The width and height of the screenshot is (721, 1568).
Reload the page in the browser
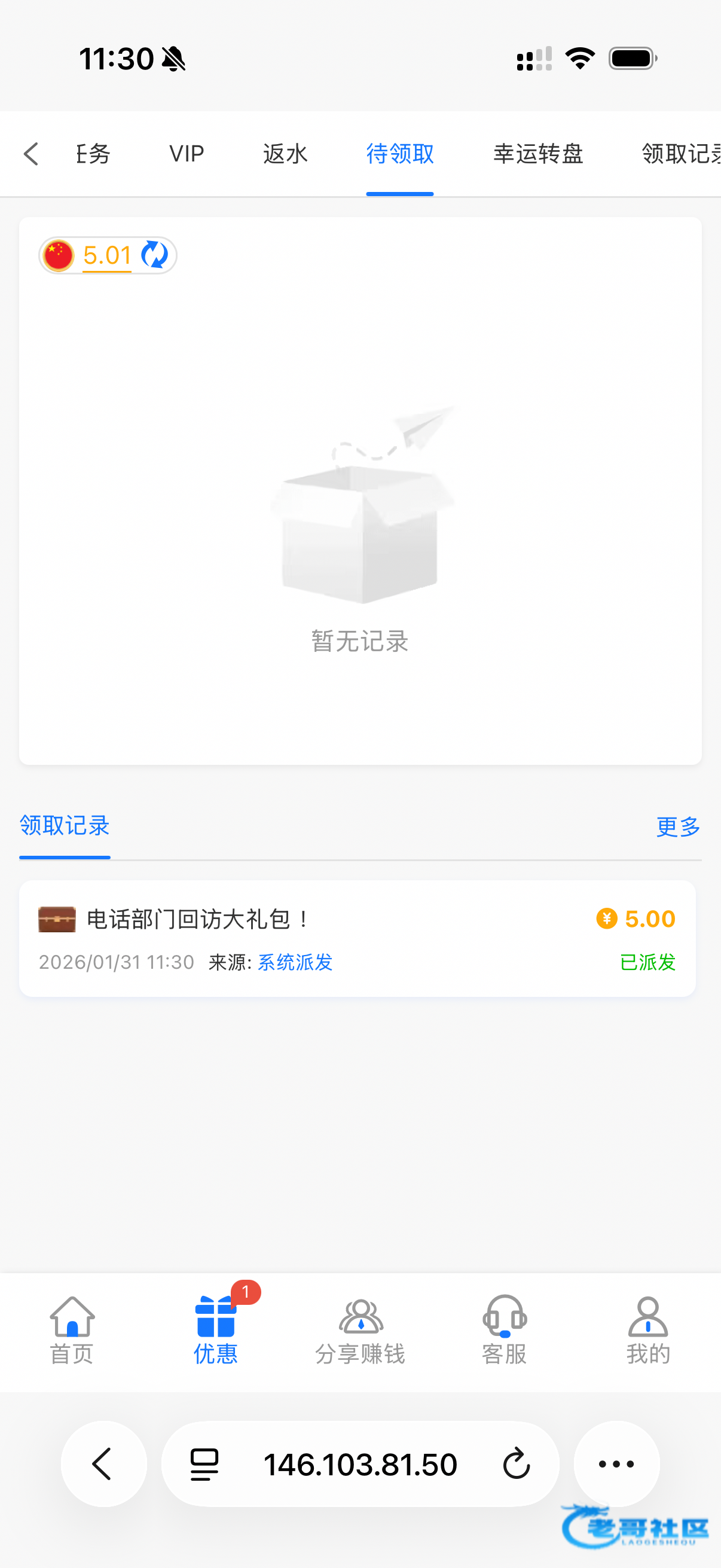517,1464
